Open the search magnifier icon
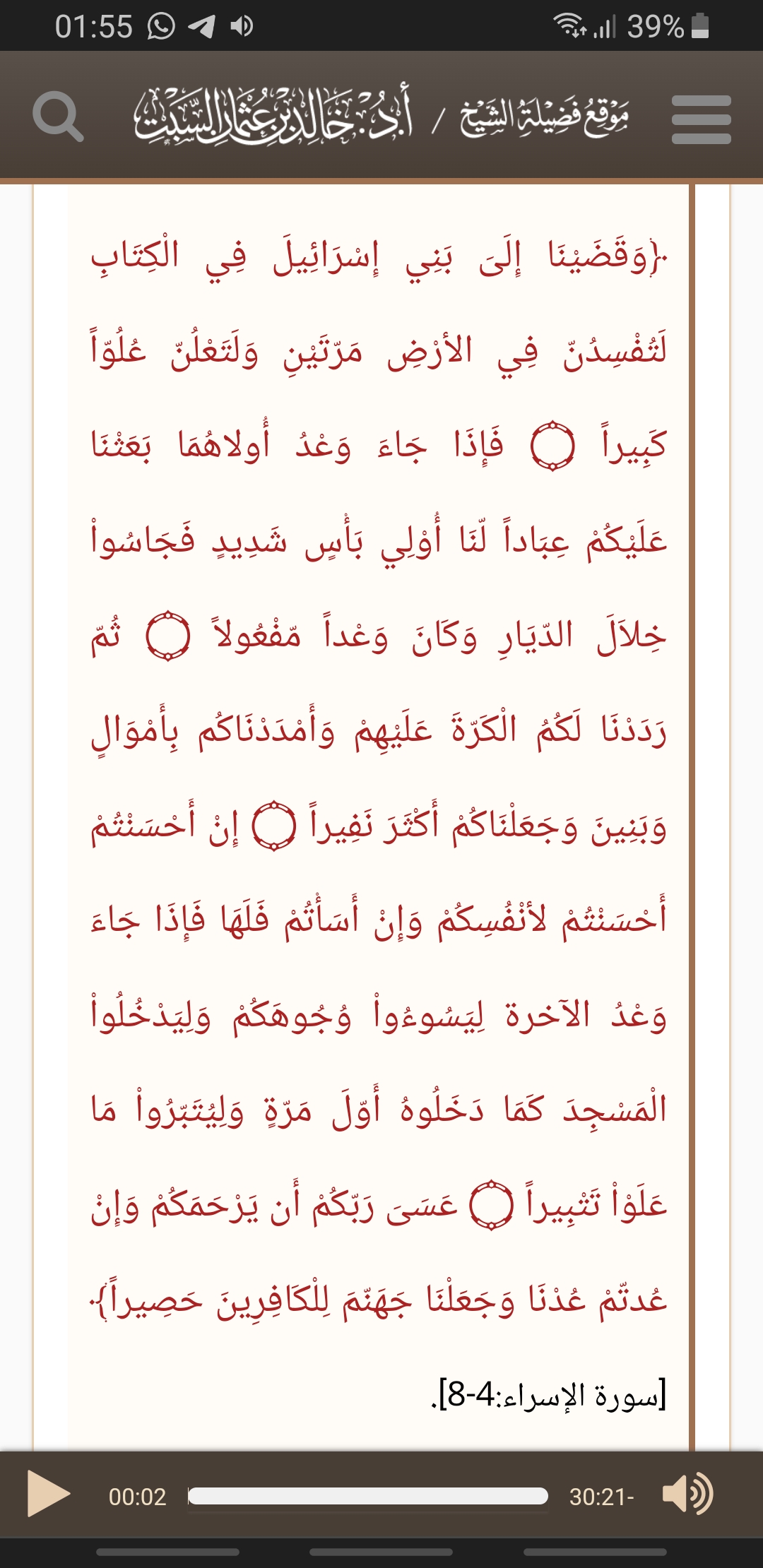Viewport: 763px width, 1568px height. [58, 117]
